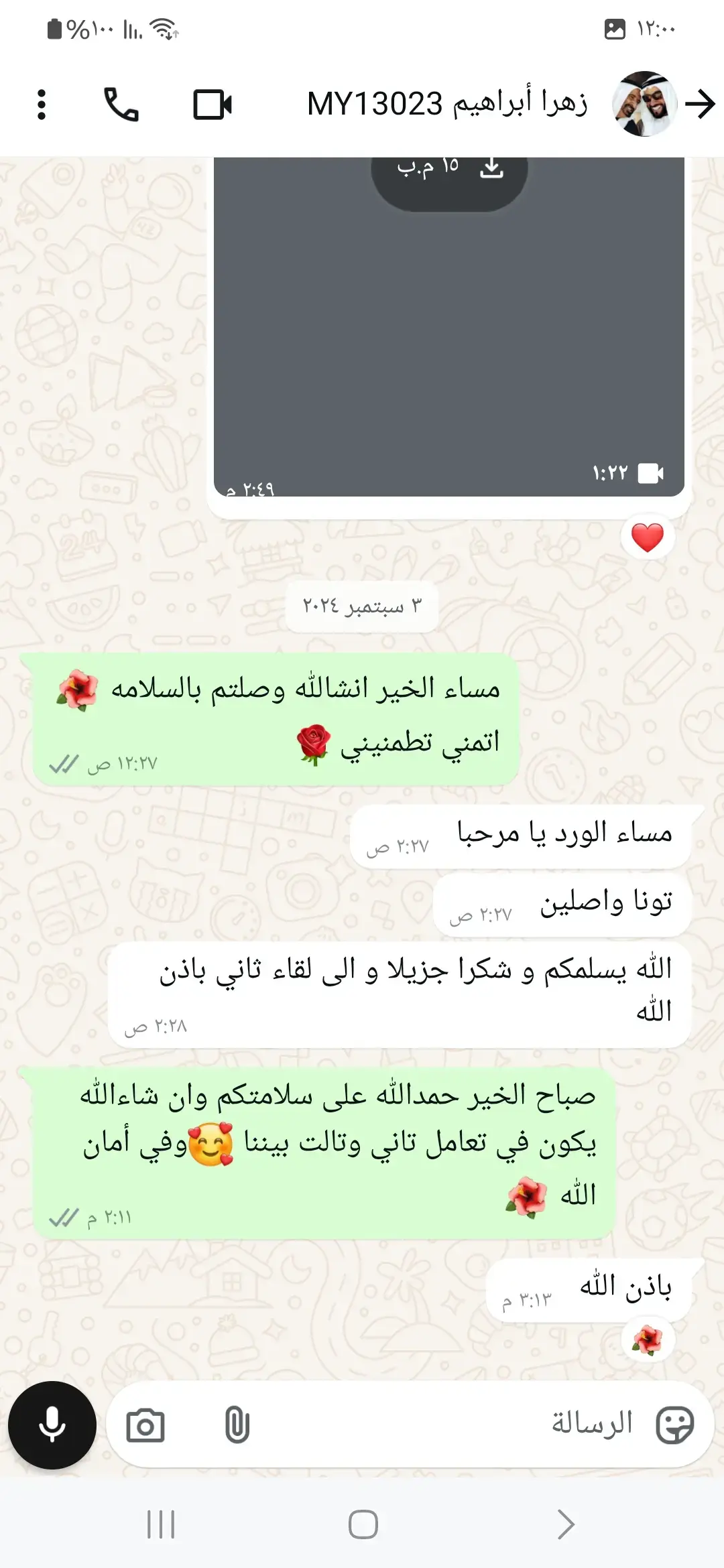View the flower reaction on باذن الله
The image size is (724, 1568).
[648, 1340]
